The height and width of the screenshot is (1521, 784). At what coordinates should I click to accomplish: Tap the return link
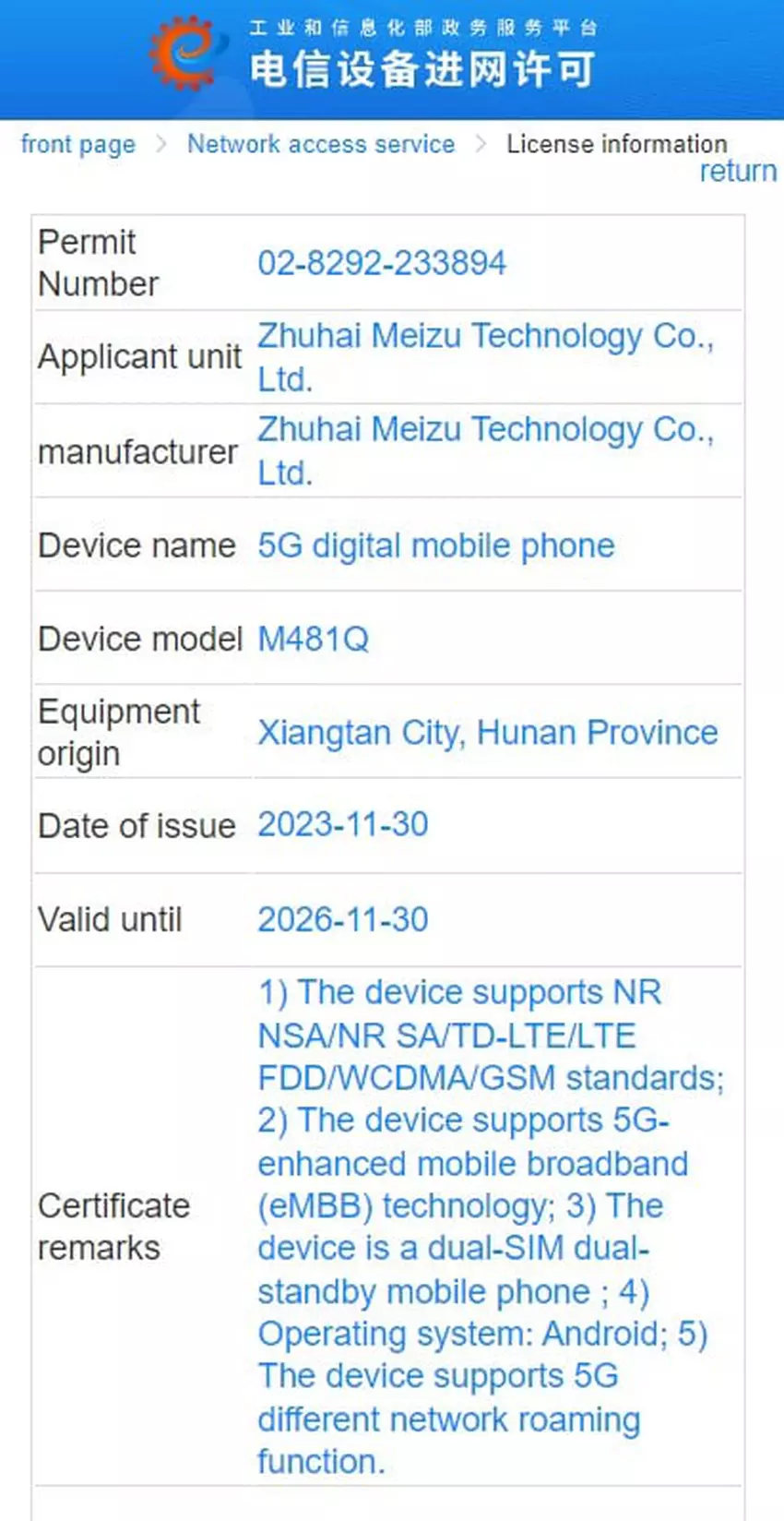(x=737, y=172)
